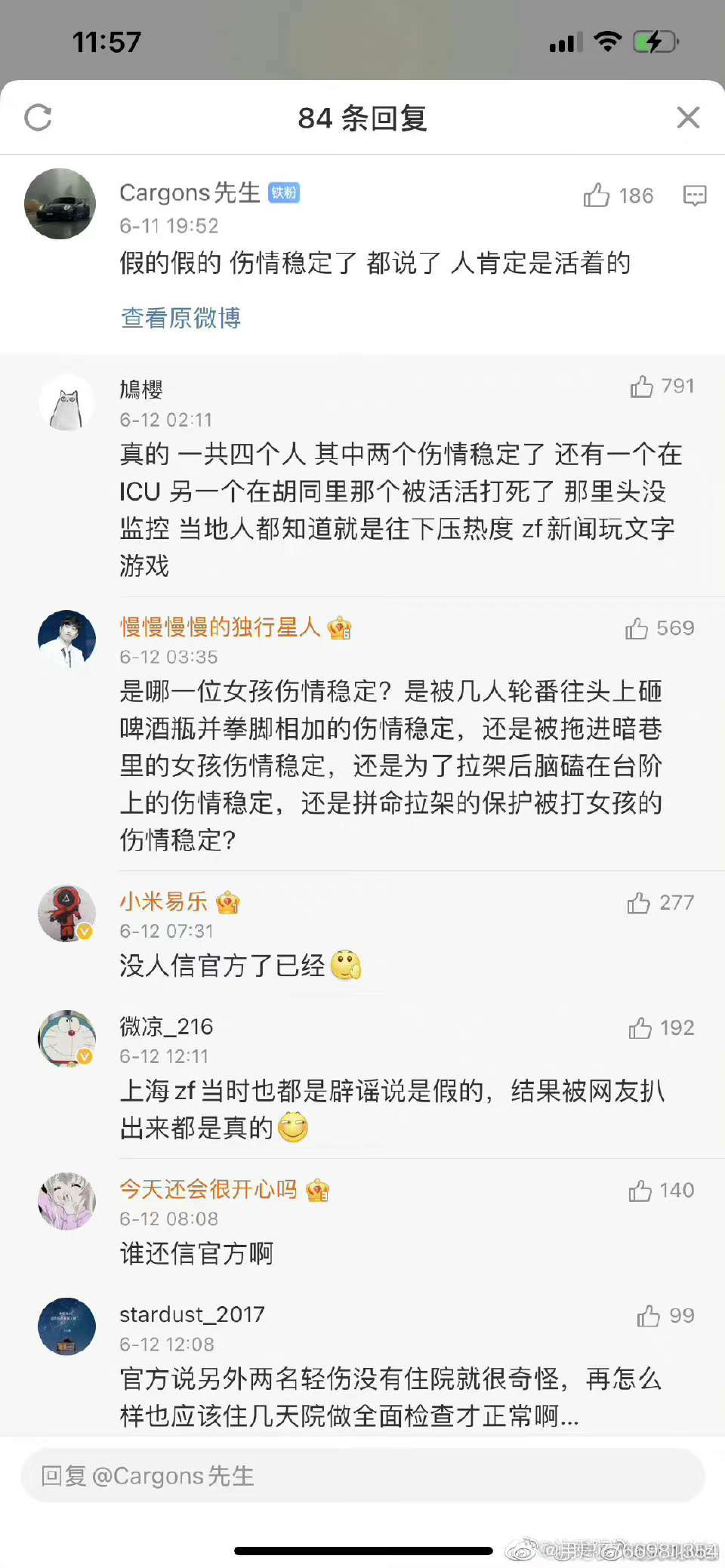Refresh the replies list
This screenshot has width=725, height=1568.
point(38,118)
